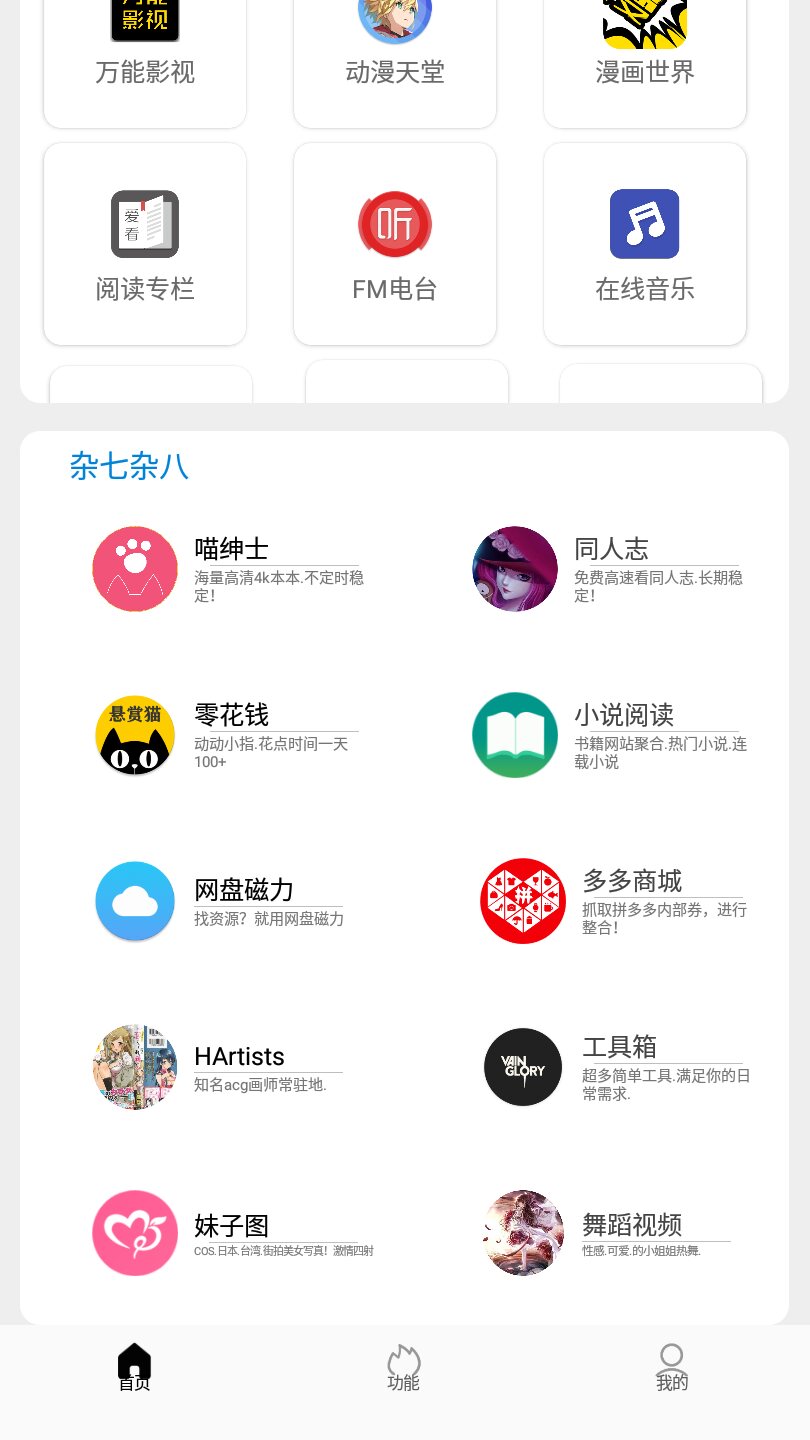810x1440 pixels.
Task: Open the 同人志 entry
Action: coord(609,569)
